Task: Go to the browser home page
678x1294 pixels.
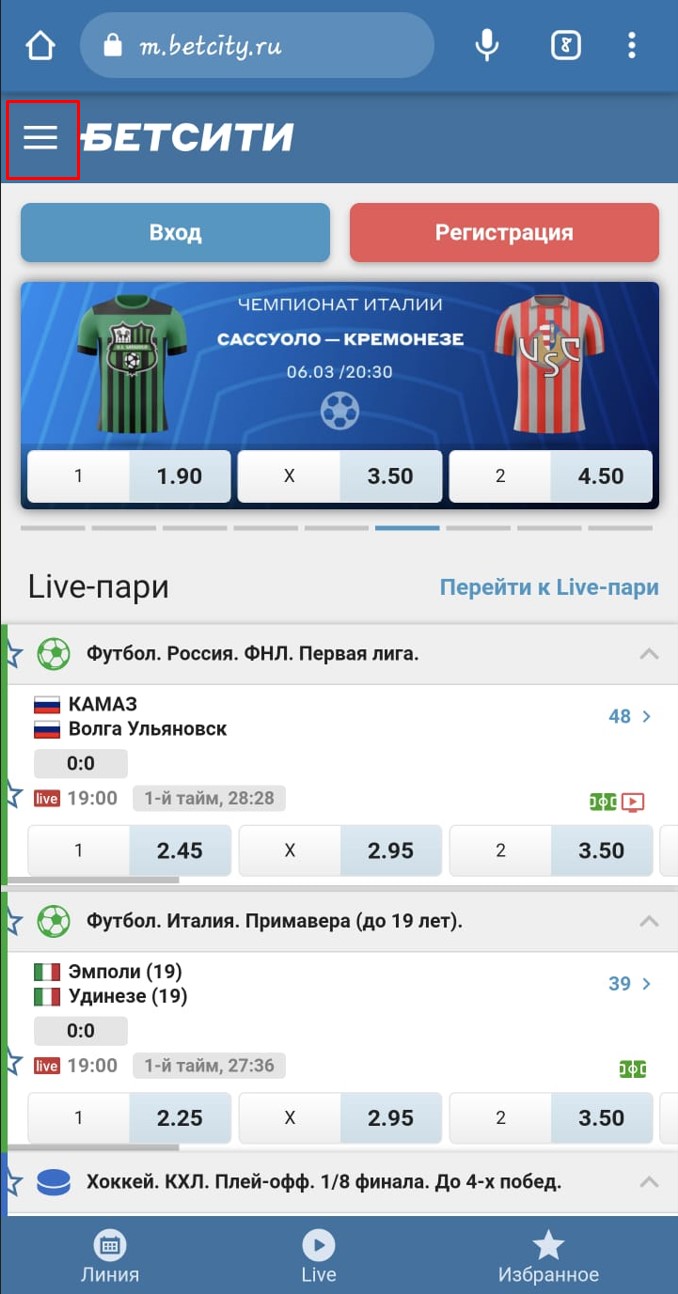Action: click(40, 46)
